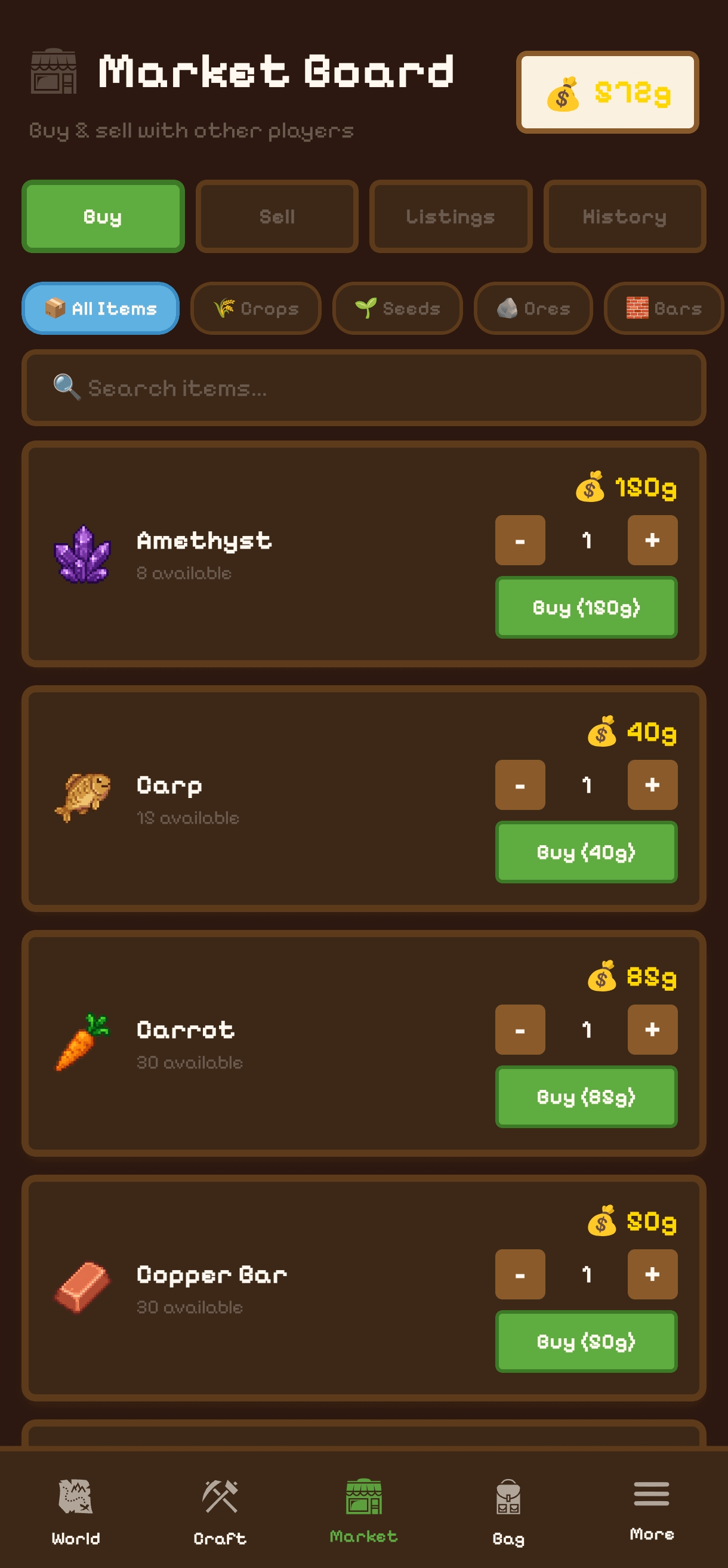Click Buy (40g) for the Carp

click(585, 852)
